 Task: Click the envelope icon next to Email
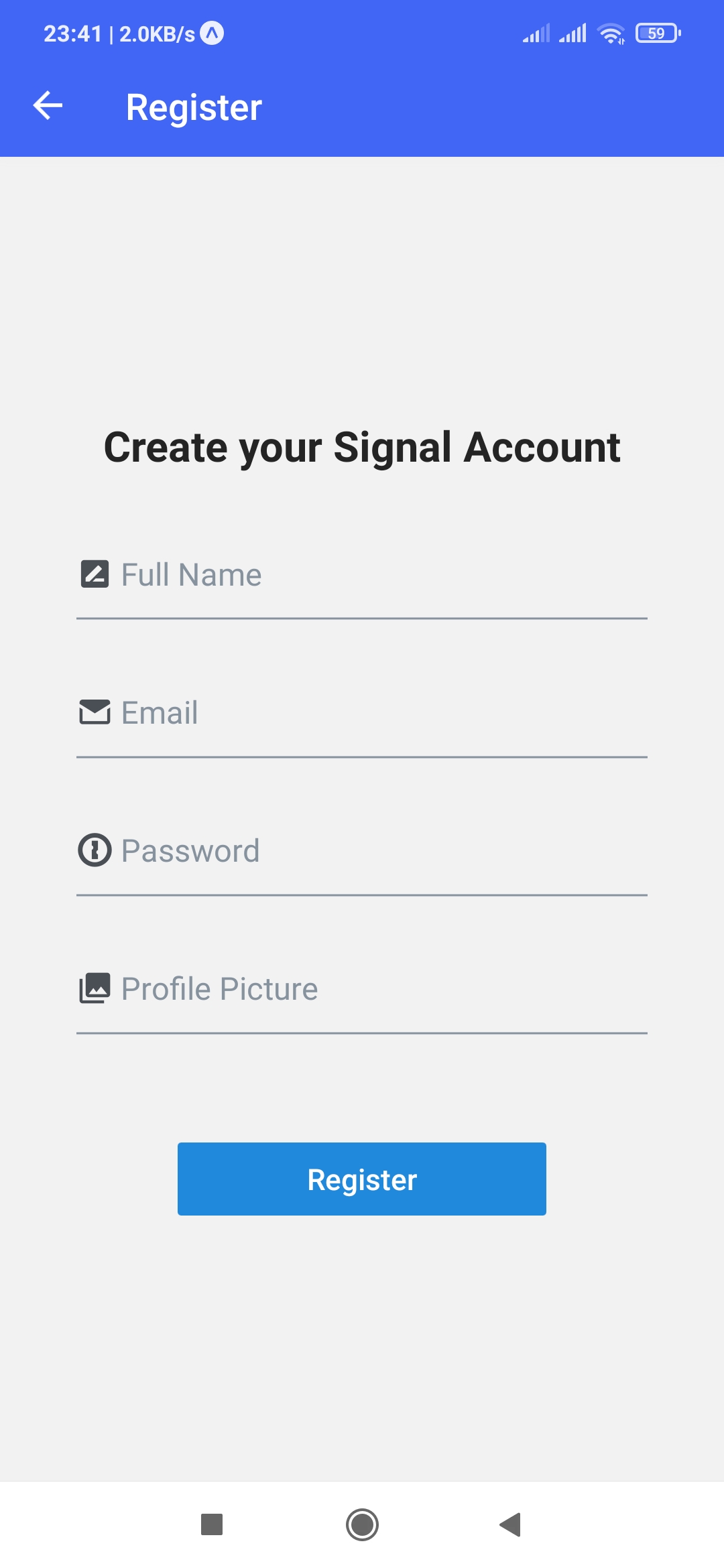[95, 713]
